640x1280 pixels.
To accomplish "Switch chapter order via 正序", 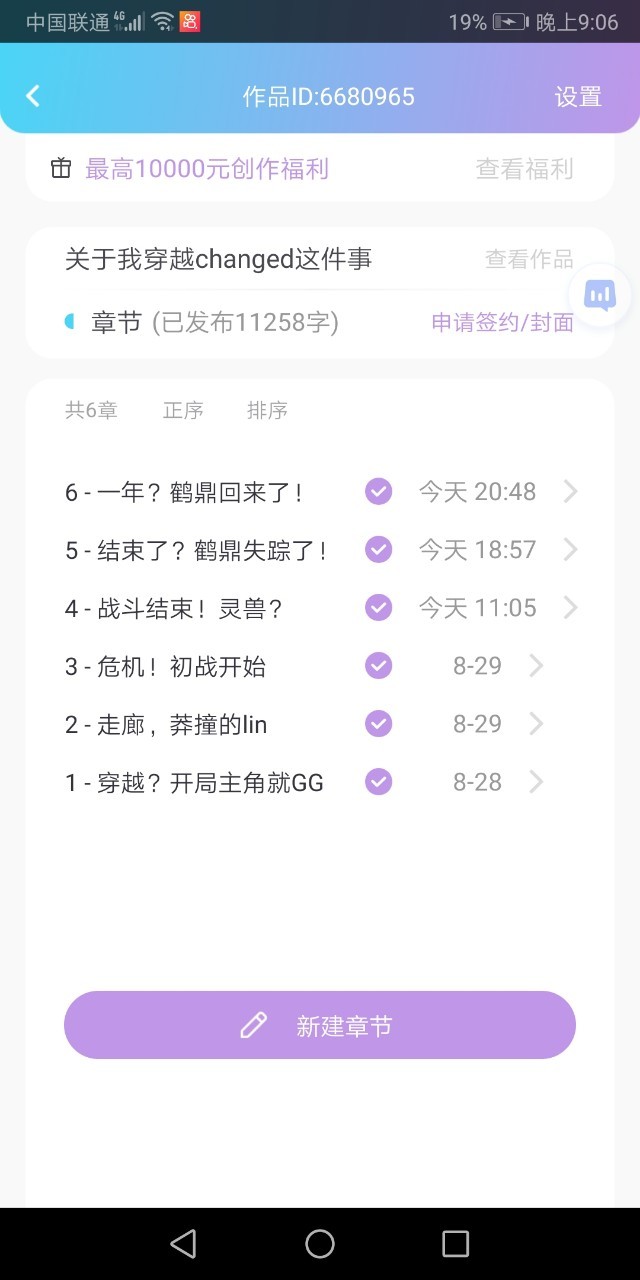I will (183, 410).
